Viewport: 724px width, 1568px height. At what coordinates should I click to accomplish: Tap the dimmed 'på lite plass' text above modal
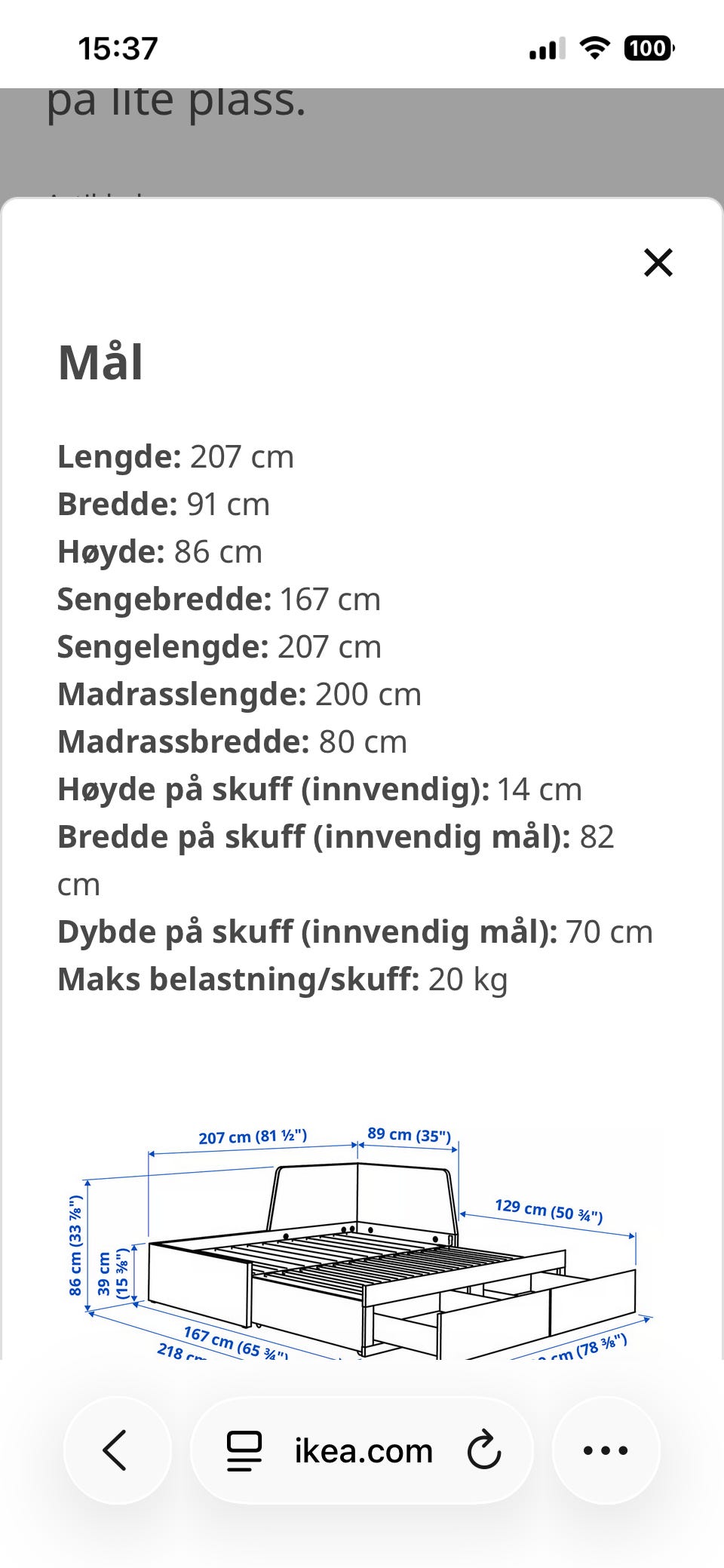coord(175,103)
